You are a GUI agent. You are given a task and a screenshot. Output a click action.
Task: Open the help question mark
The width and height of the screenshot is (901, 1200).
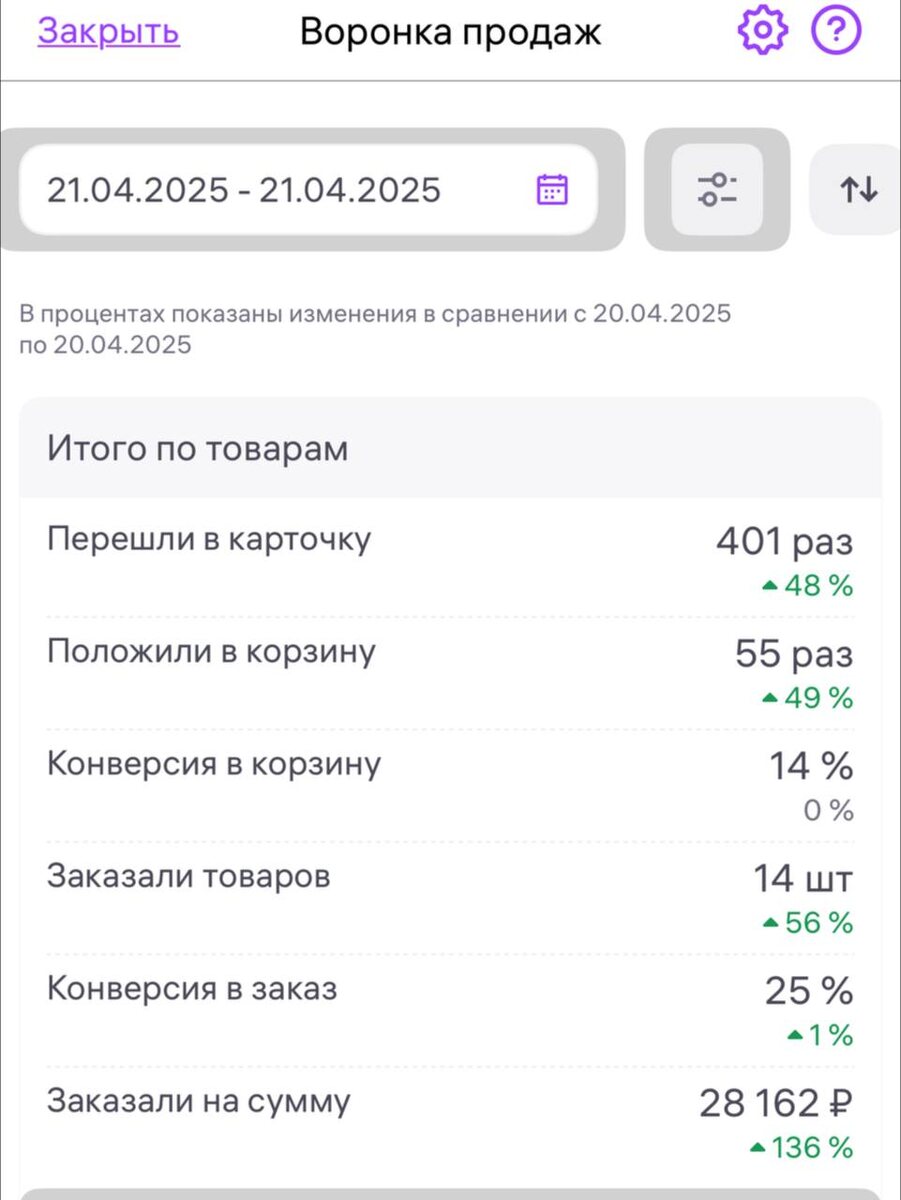point(835,31)
